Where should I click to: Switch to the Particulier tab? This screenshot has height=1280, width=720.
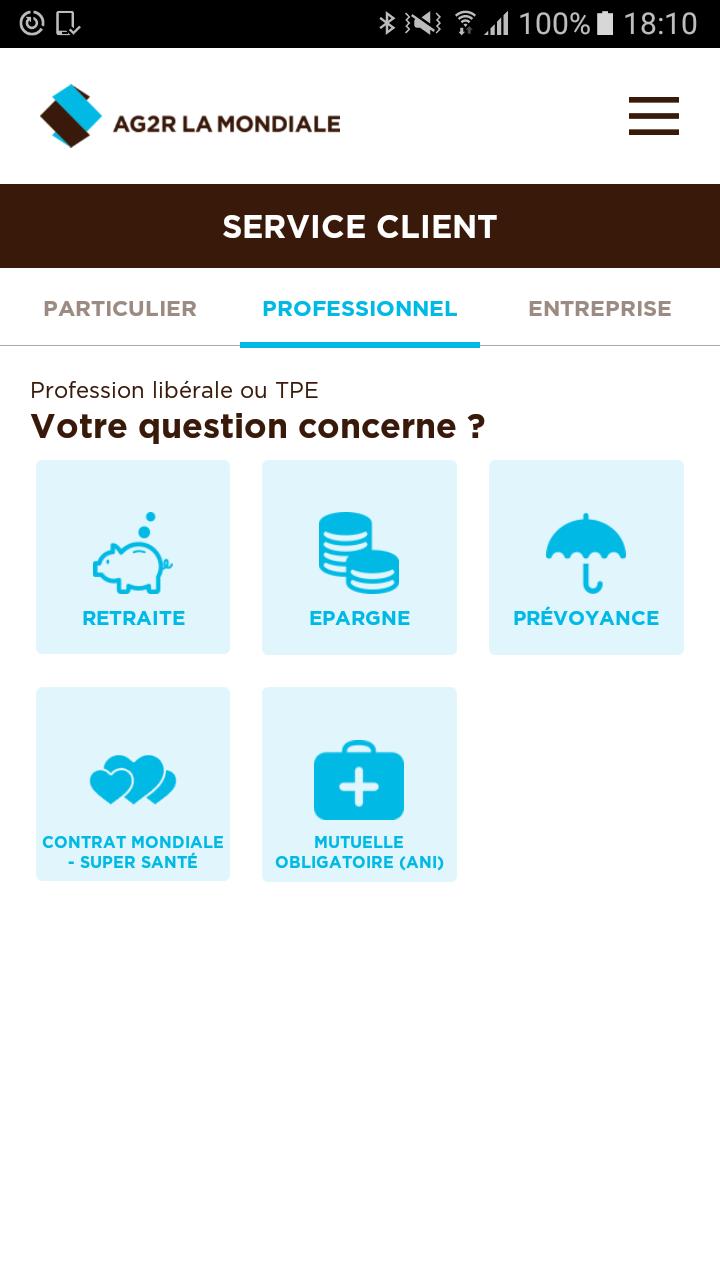click(120, 308)
